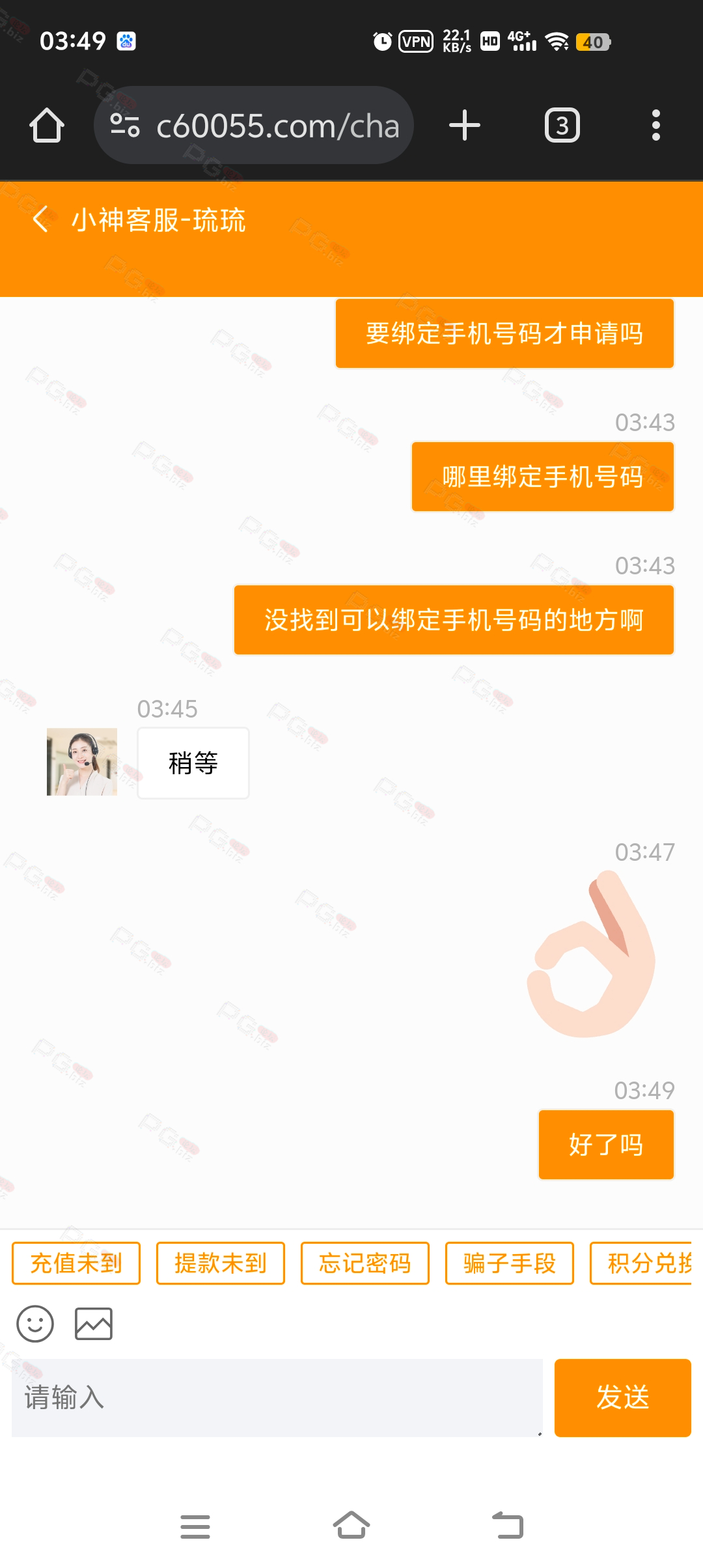Screen dimensions: 703x1568
Task: Send the message with 发送
Action: pyautogui.click(x=622, y=1397)
